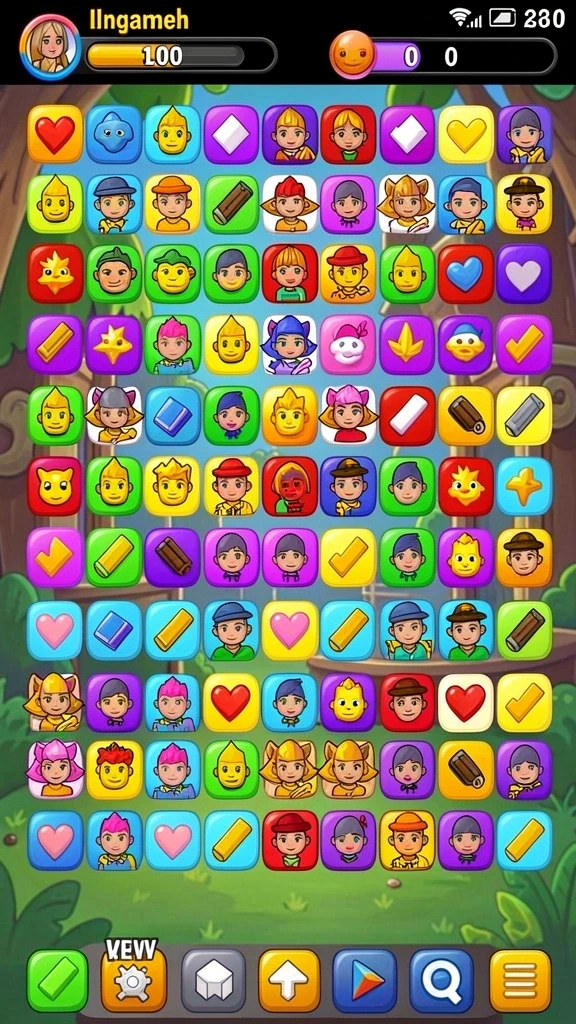Pick the yellow star on cyan tile
The height and width of the screenshot is (1024, 576).
tap(524, 486)
